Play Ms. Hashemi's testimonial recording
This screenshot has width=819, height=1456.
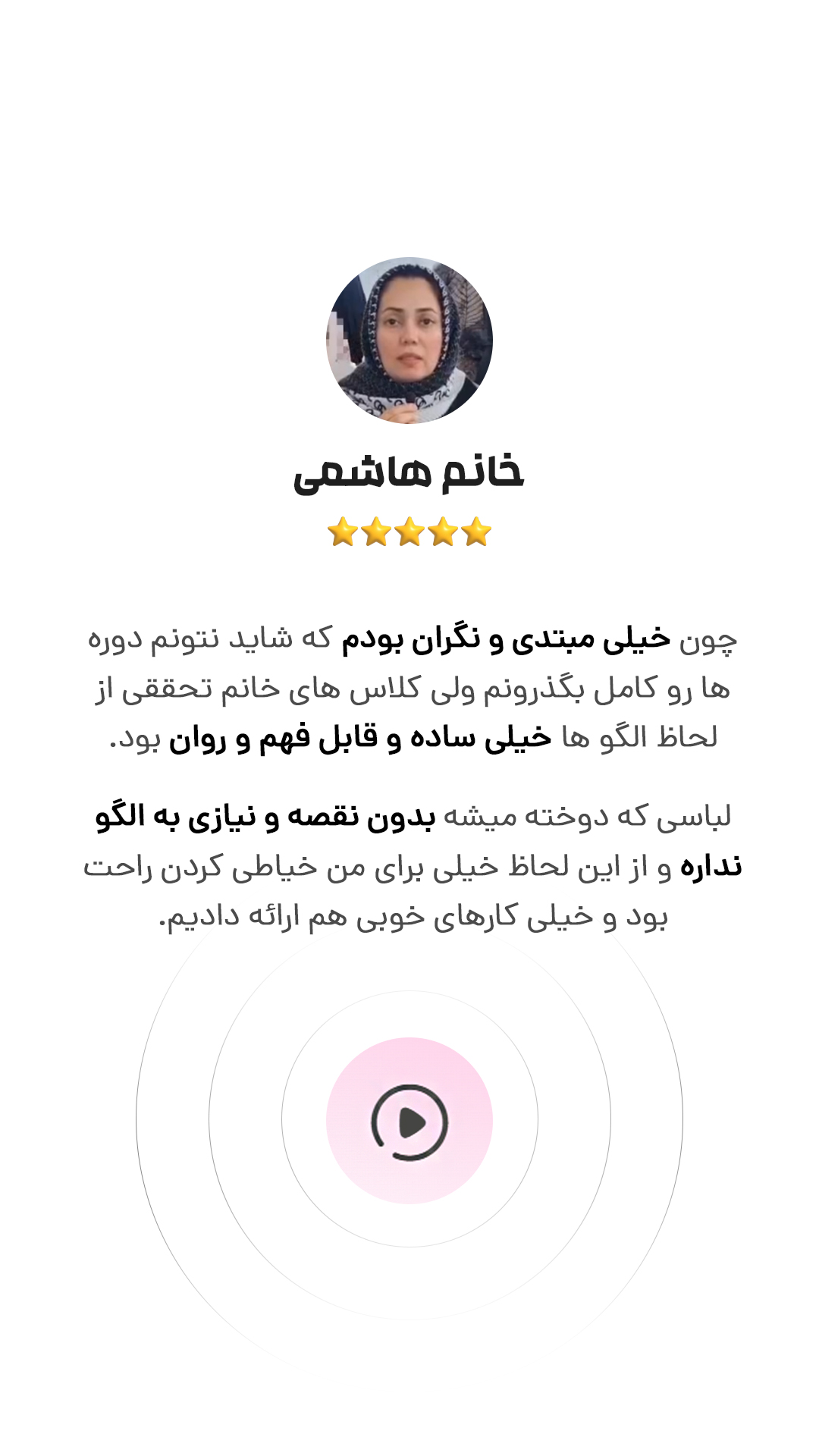409,1122
